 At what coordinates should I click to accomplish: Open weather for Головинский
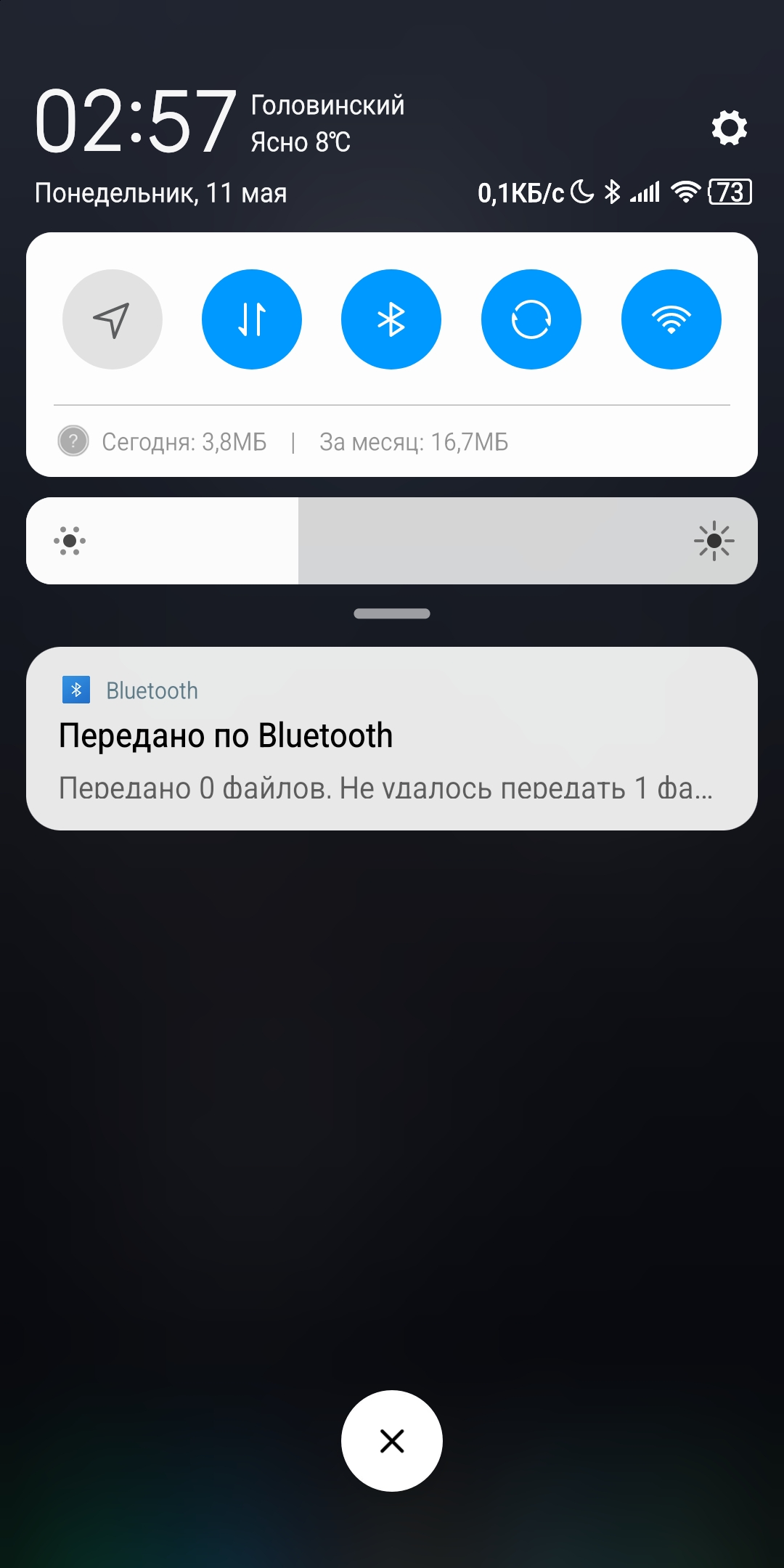(x=327, y=123)
